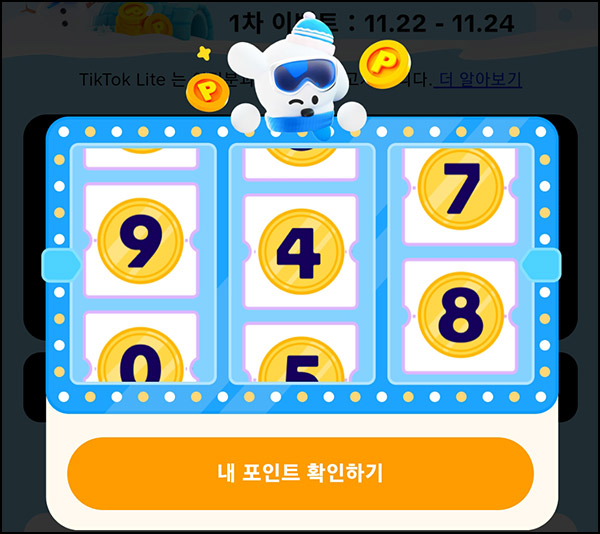This screenshot has height=534, width=600.
Task: Tap the '내 포인트 확인하기' button
Action: coord(300,473)
